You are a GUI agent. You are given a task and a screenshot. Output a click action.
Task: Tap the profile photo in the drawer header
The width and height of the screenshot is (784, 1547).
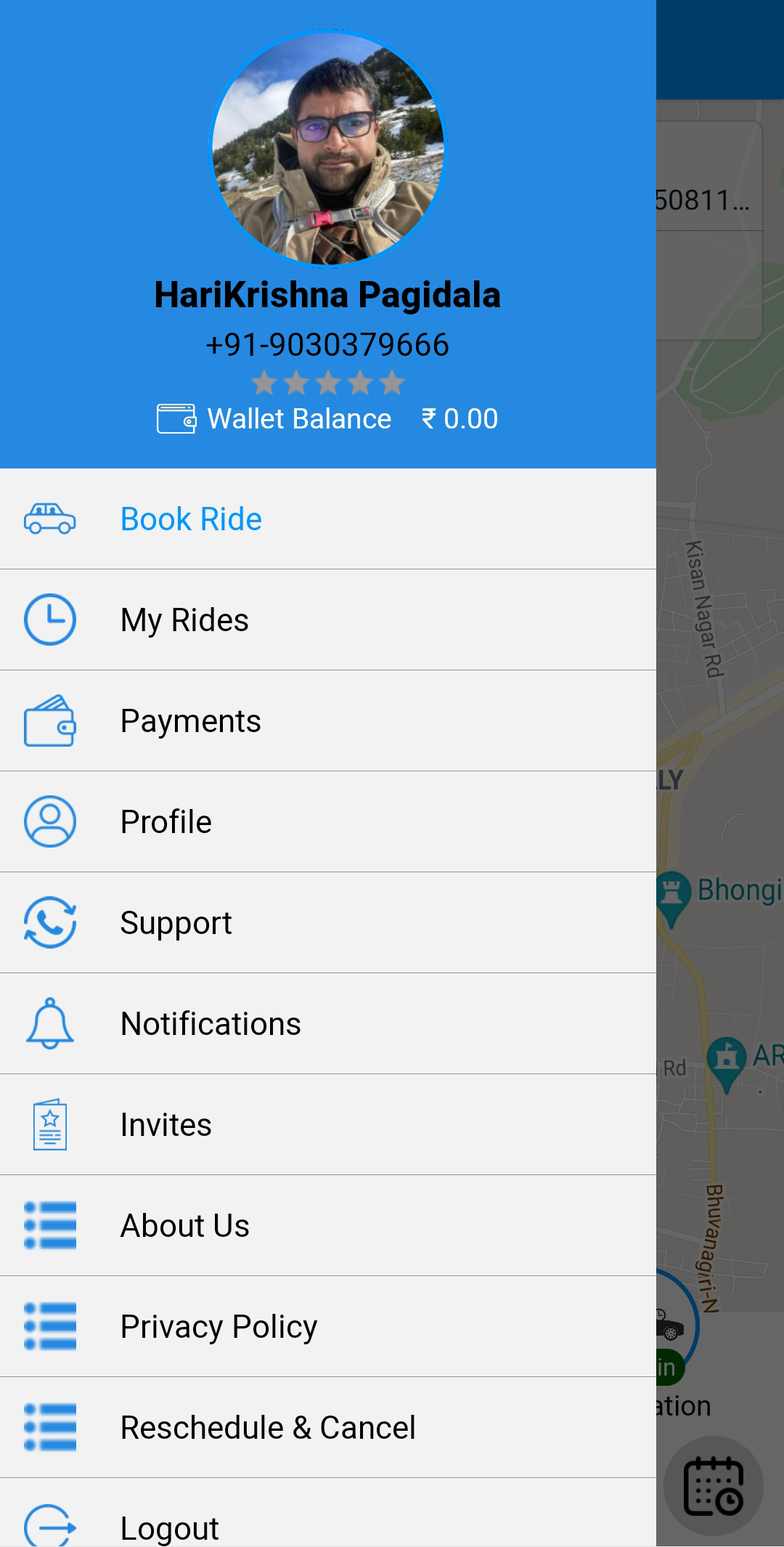(327, 148)
